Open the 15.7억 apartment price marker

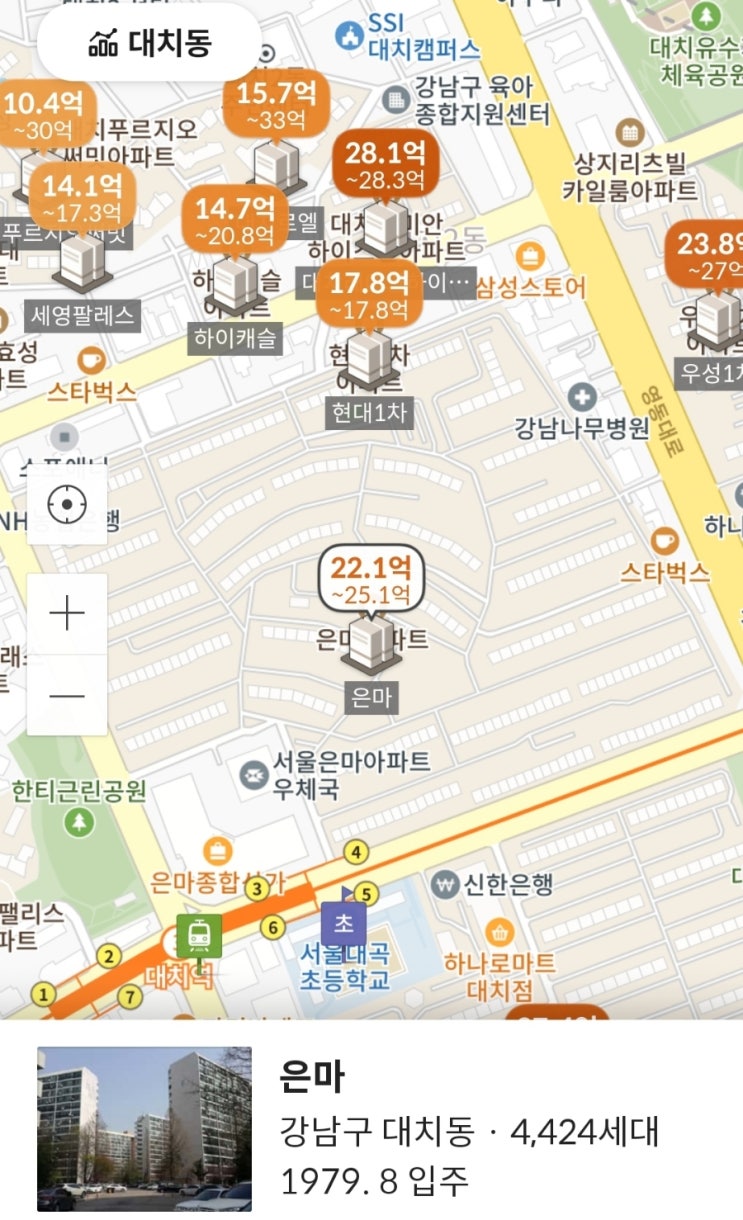275,107
